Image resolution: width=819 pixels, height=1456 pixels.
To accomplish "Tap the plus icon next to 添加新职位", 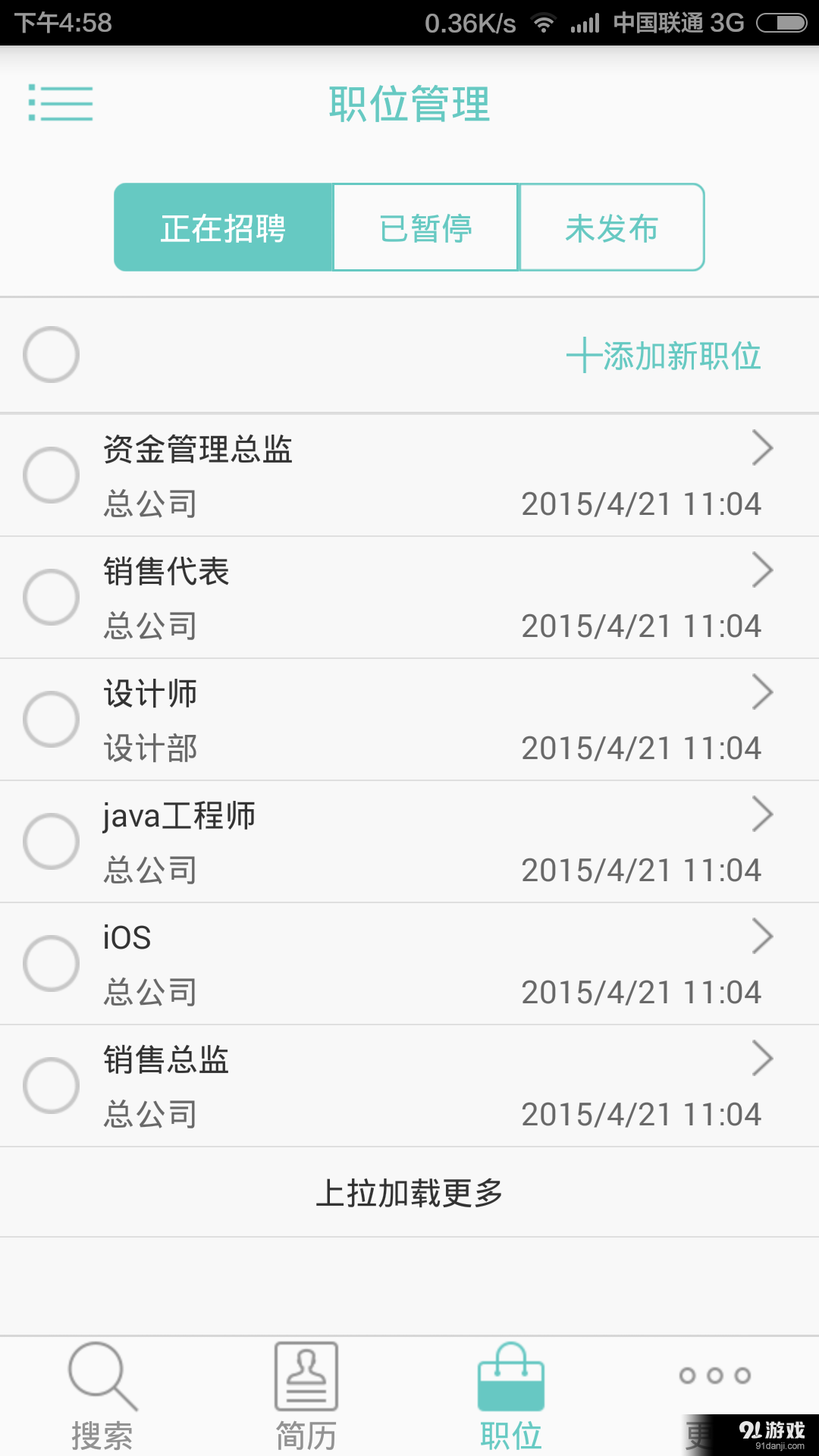I will tap(582, 355).
